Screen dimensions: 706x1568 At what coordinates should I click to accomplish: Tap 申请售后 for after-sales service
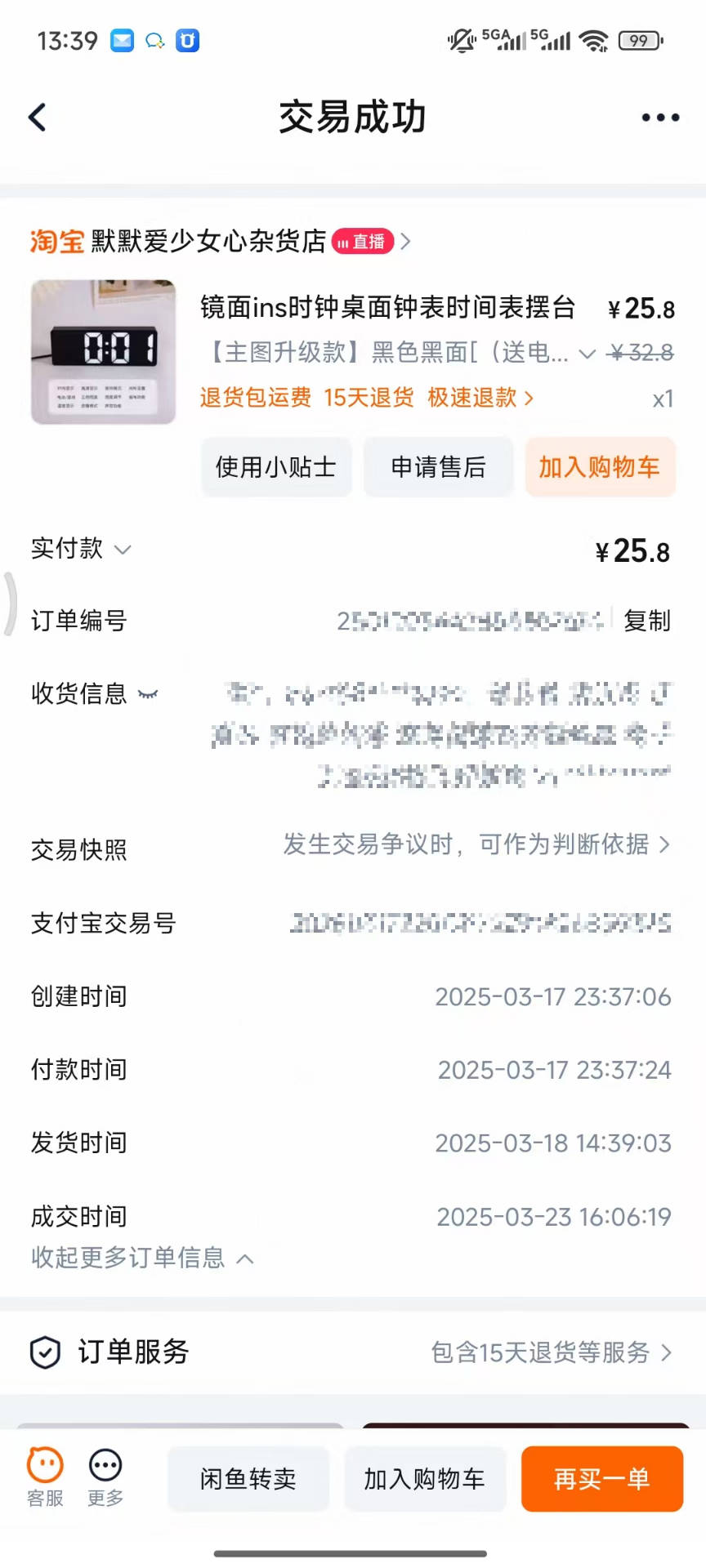tap(439, 467)
